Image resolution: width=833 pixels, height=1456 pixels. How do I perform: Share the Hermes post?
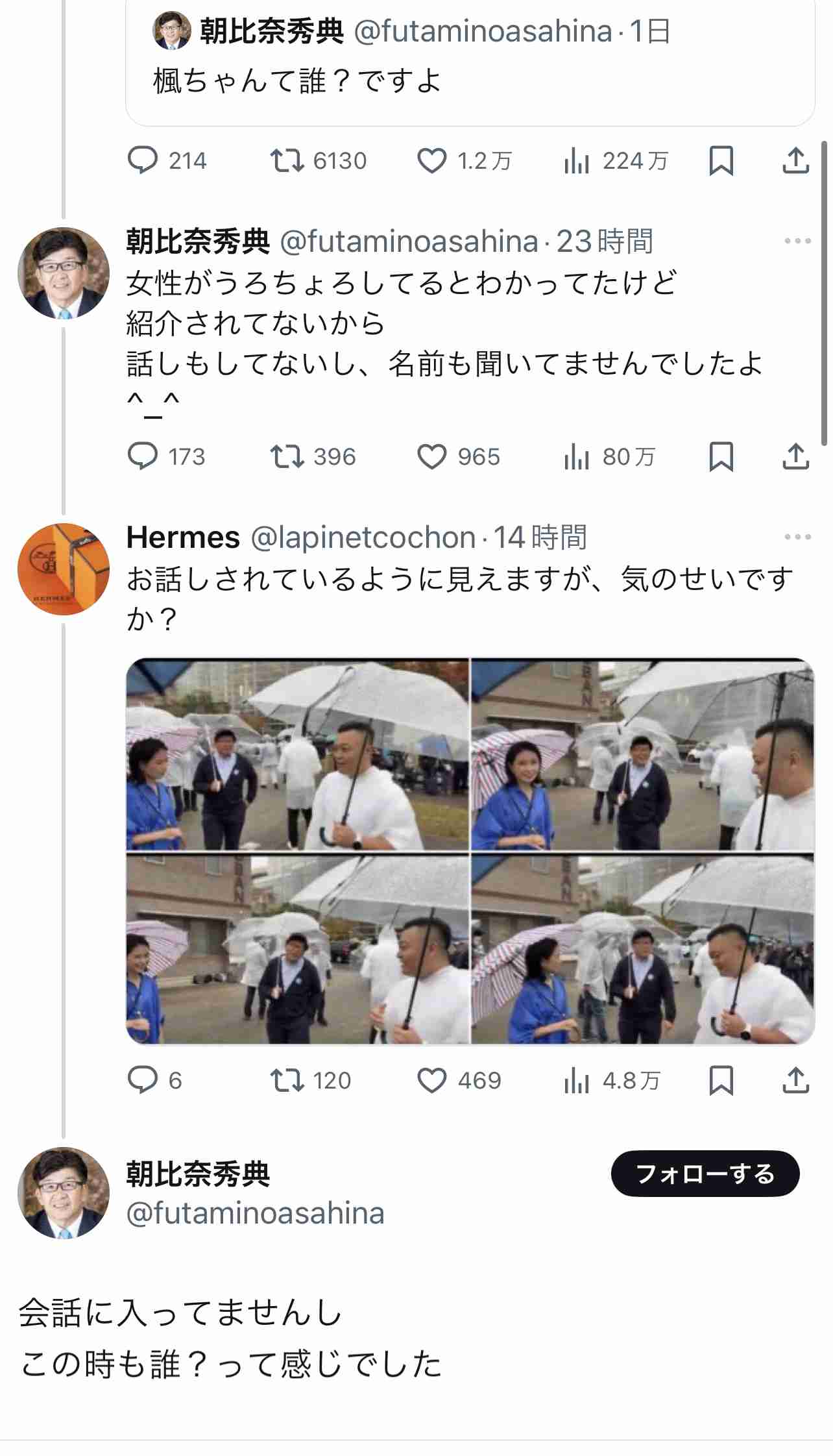(x=795, y=1081)
